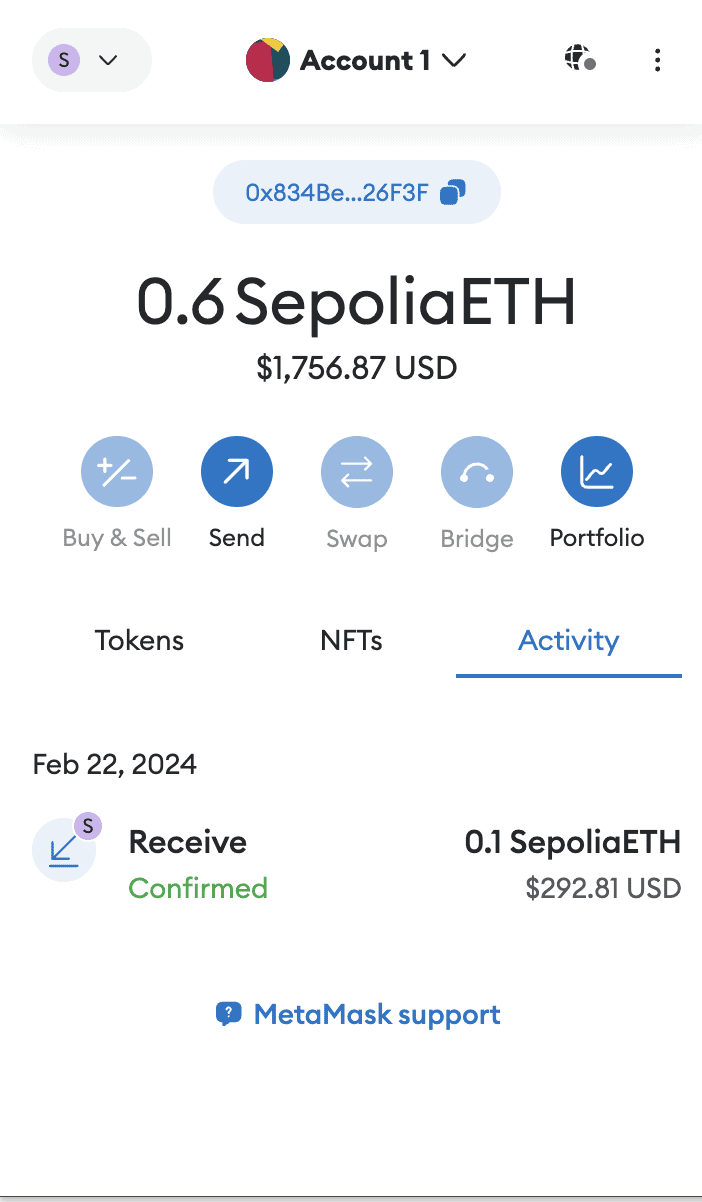The width and height of the screenshot is (702, 1202).
Task: Copy the wallet address 0x834Be...26F3F
Action: 356,192
